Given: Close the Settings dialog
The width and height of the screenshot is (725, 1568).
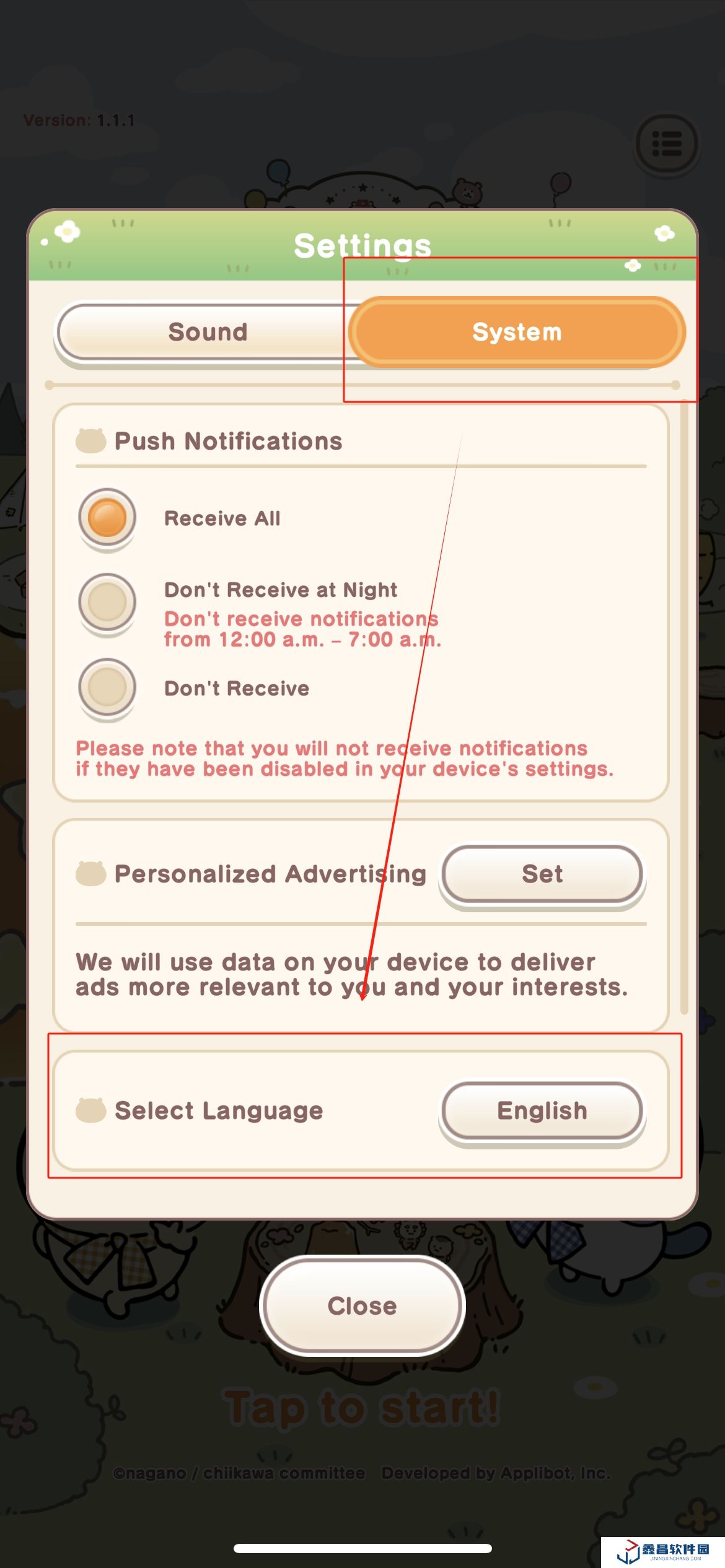Looking at the screenshot, I should pos(362,1305).
